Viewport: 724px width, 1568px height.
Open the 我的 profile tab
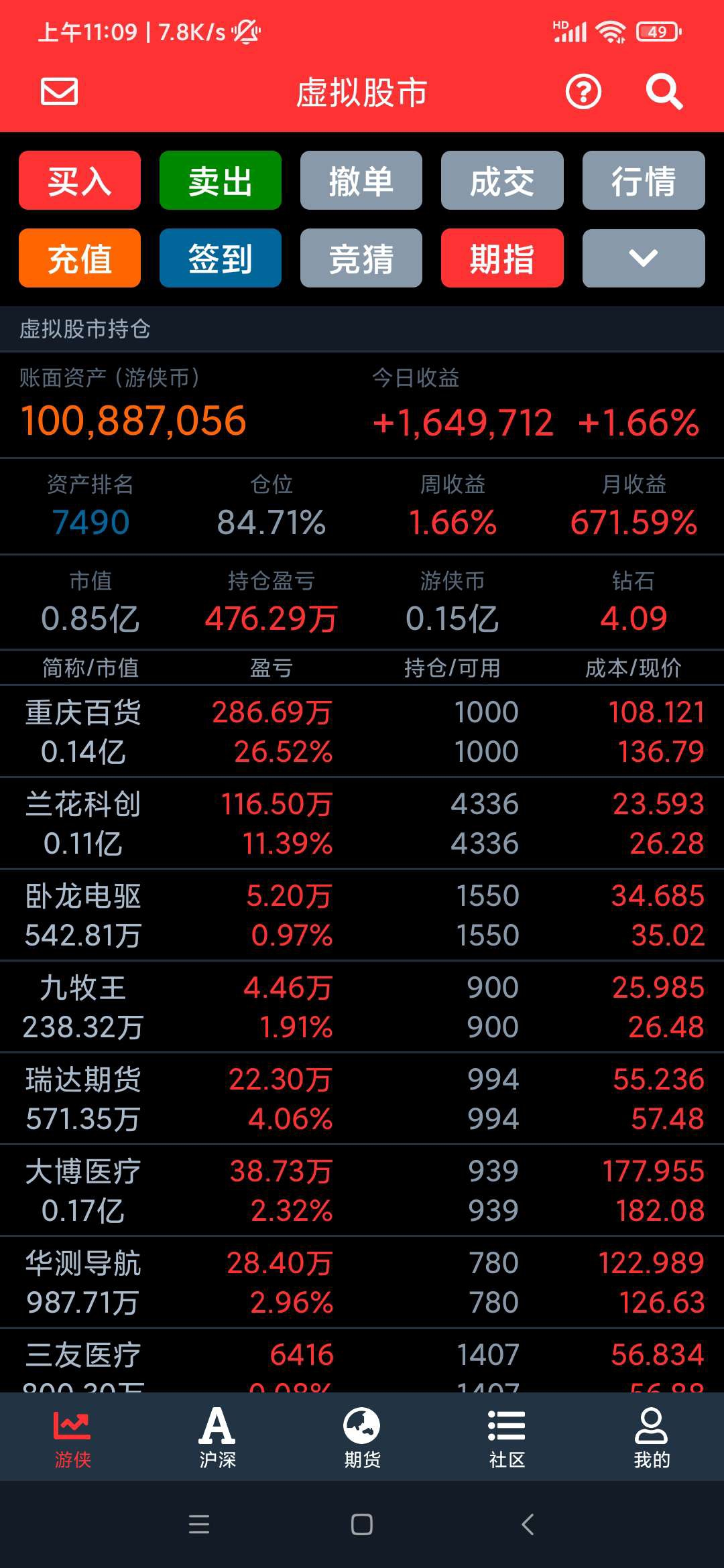(652, 1437)
